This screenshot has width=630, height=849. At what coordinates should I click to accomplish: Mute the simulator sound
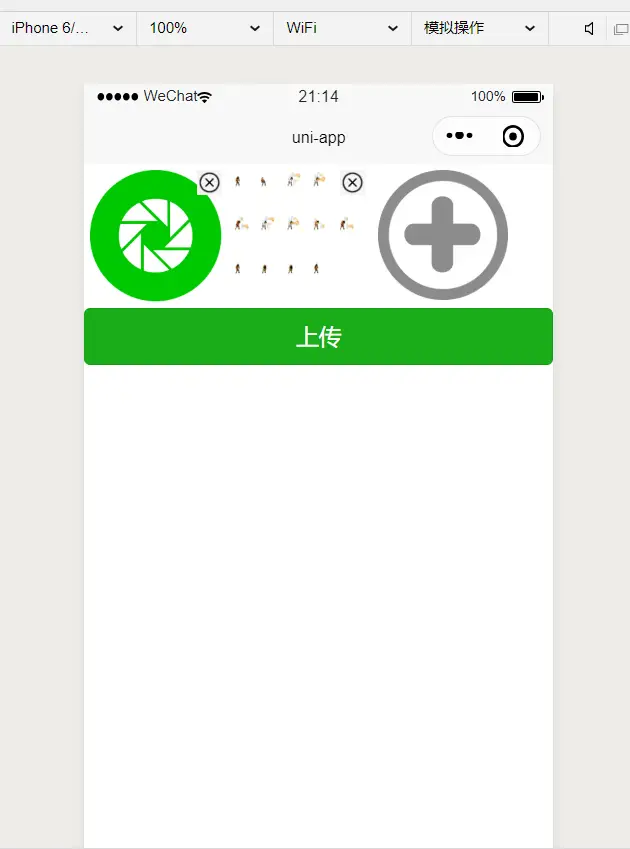click(590, 28)
